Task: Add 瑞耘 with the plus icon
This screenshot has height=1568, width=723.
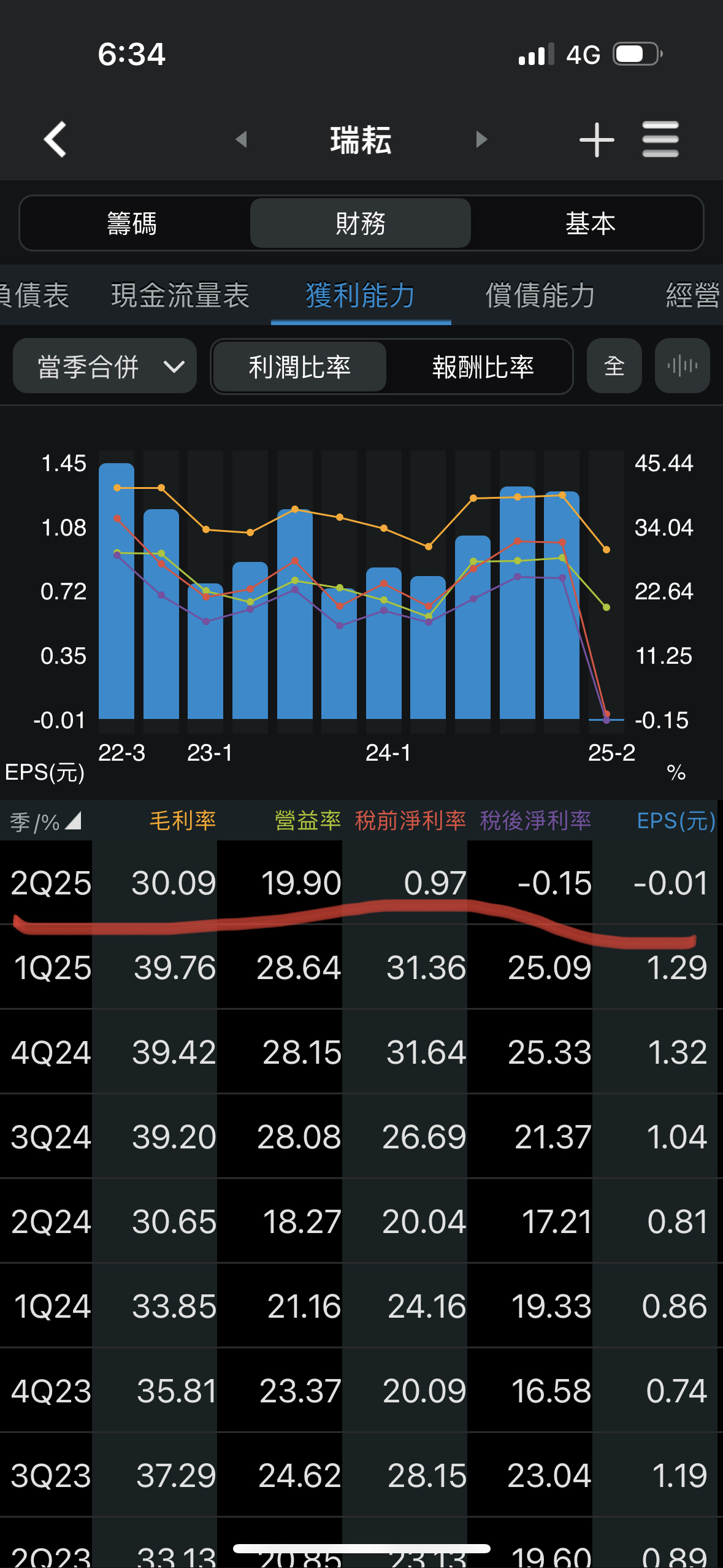Action: pyautogui.click(x=596, y=139)
